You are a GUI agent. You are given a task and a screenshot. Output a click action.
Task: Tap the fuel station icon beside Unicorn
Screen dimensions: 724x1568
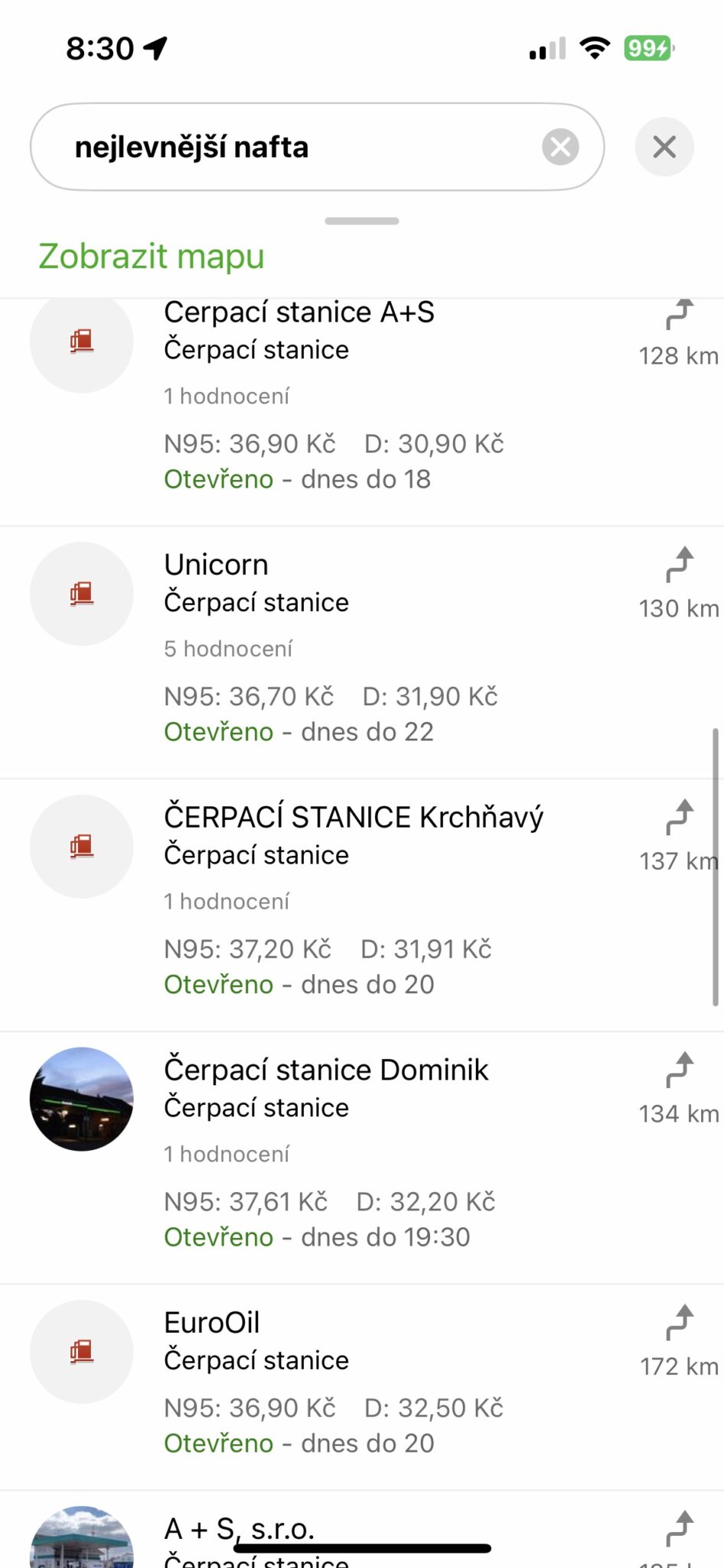(x=81, y=593)
